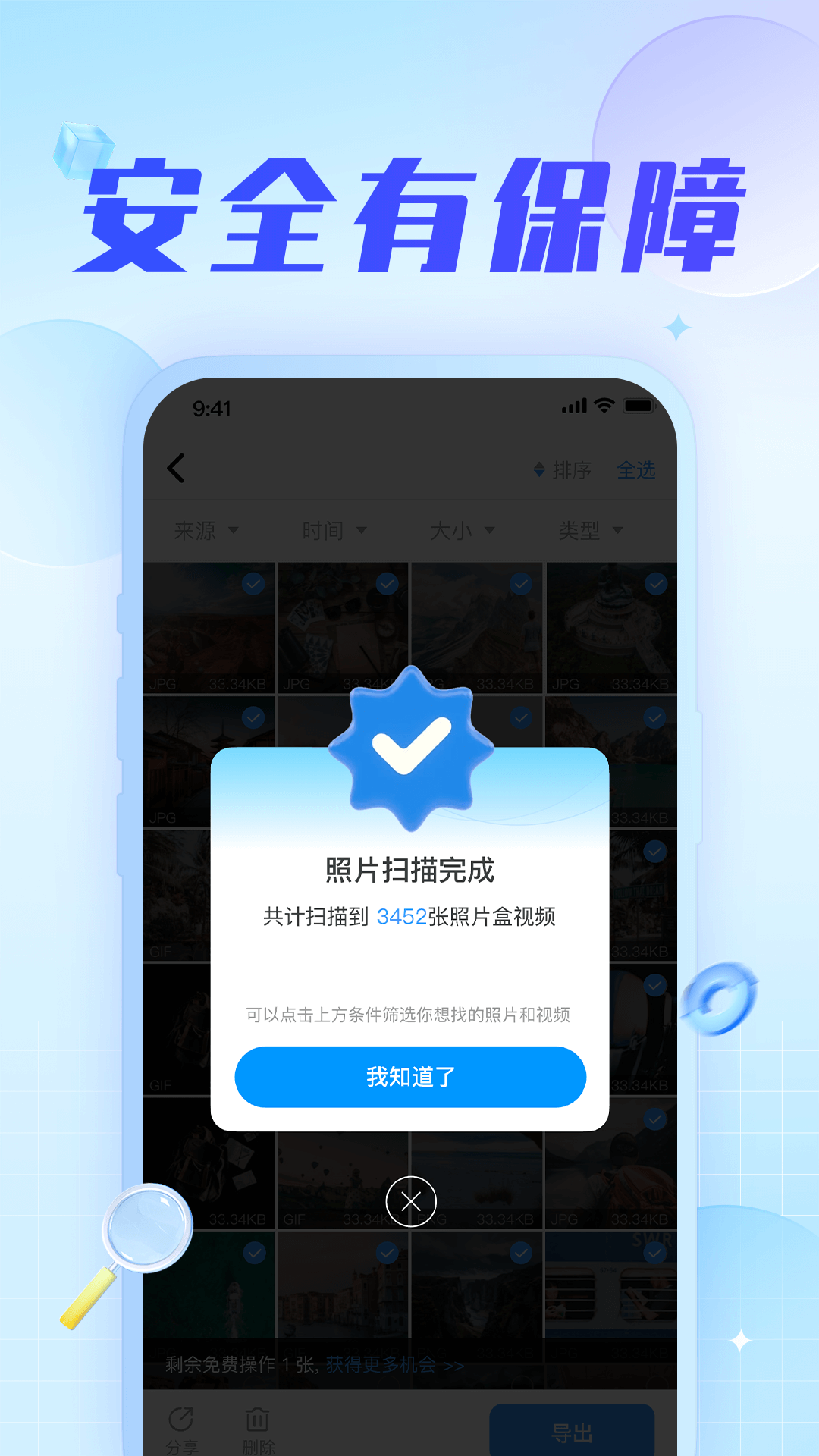Tap the battery icon in the status bar
Viewport: 819px width, 1456px height.
pos(639,406)
